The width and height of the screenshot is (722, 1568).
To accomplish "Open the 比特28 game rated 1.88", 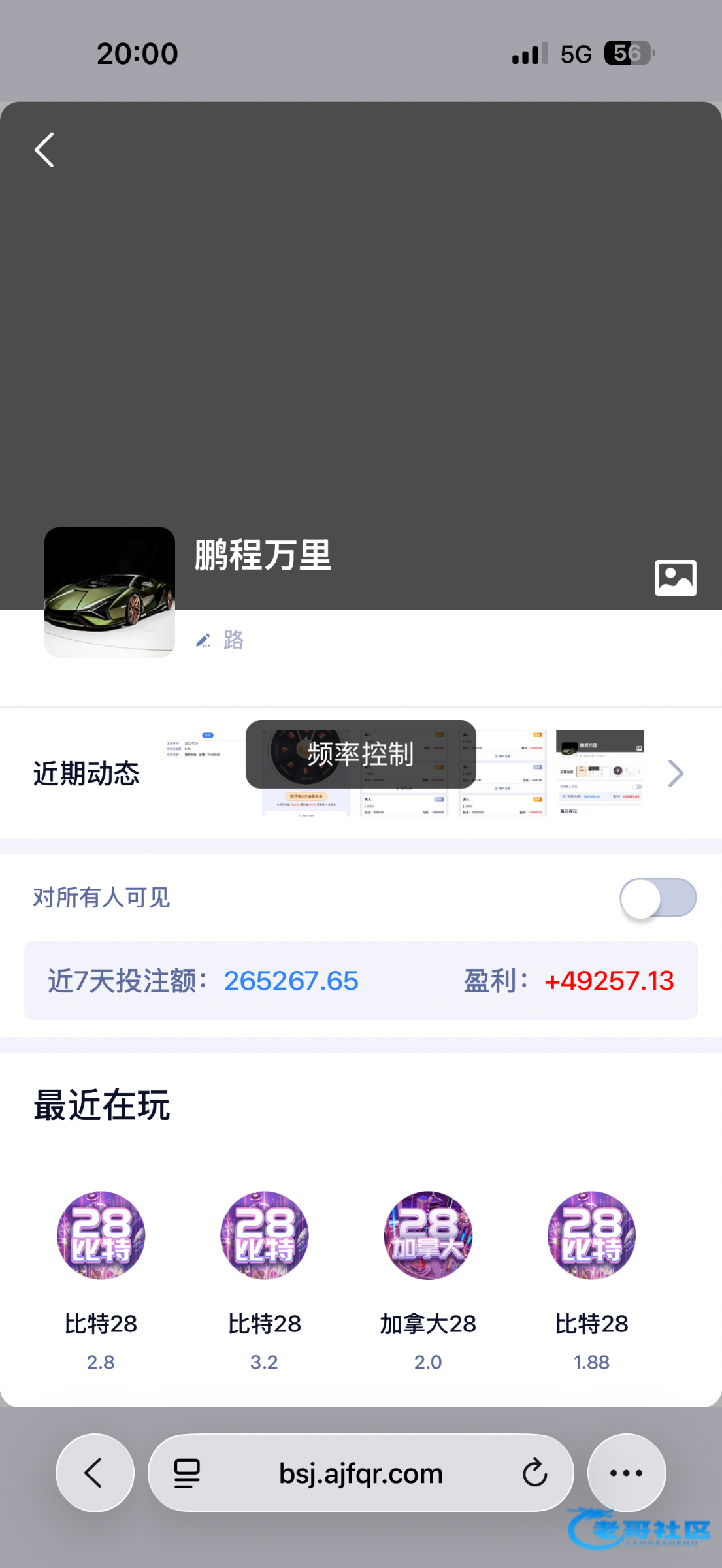I will 591,1235.
